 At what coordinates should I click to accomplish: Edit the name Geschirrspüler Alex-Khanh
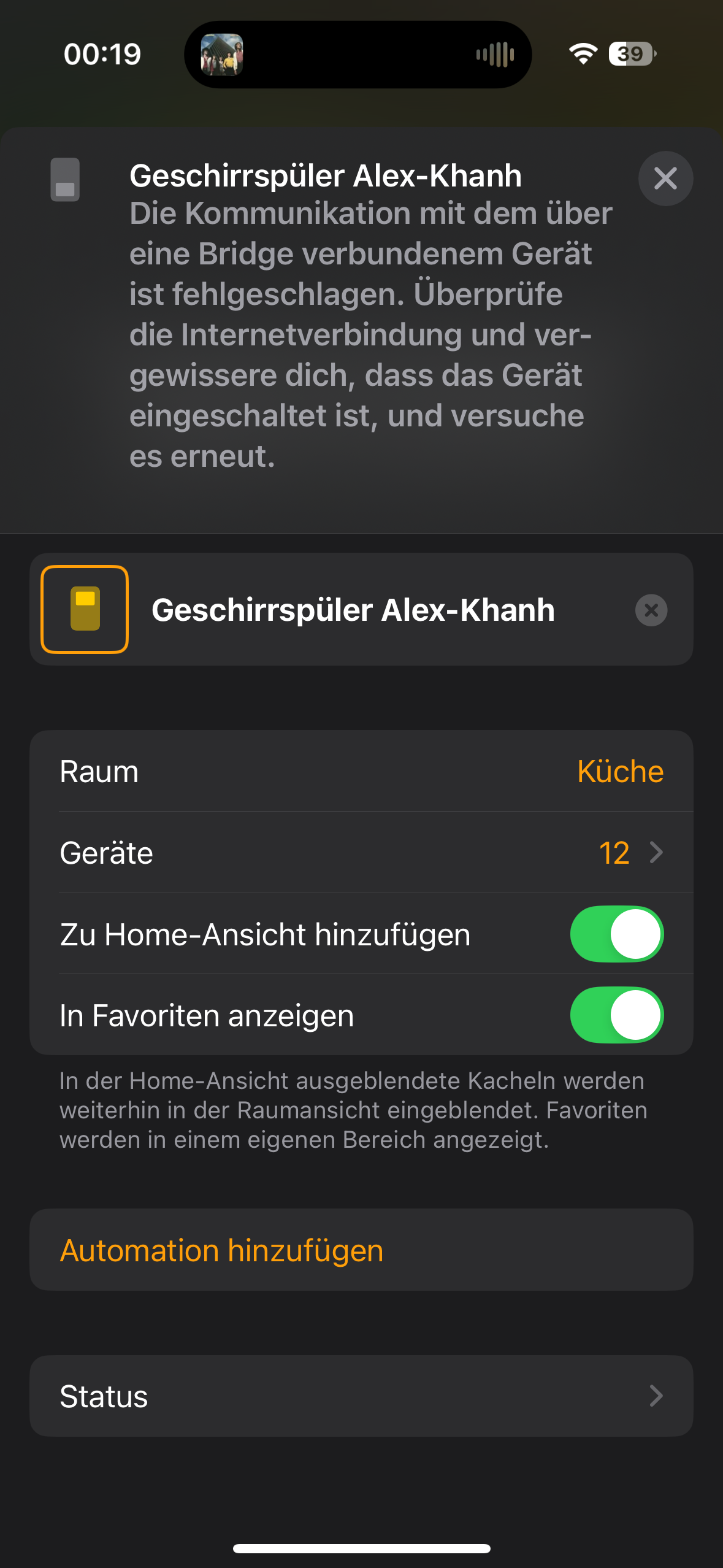[x=368, y=610]
